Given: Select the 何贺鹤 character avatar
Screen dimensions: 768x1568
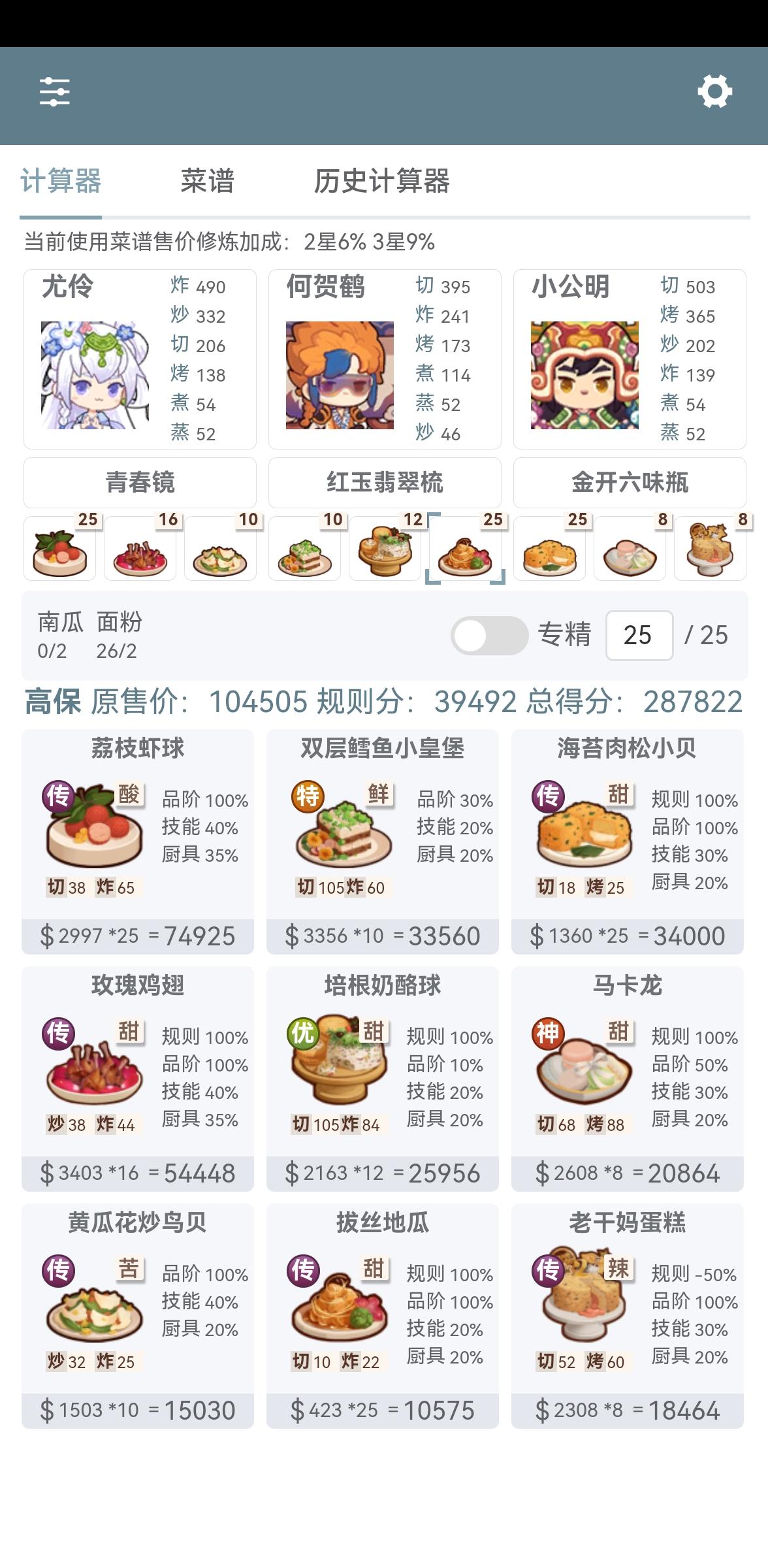Looking at the screenshot, I should point(339,378).
